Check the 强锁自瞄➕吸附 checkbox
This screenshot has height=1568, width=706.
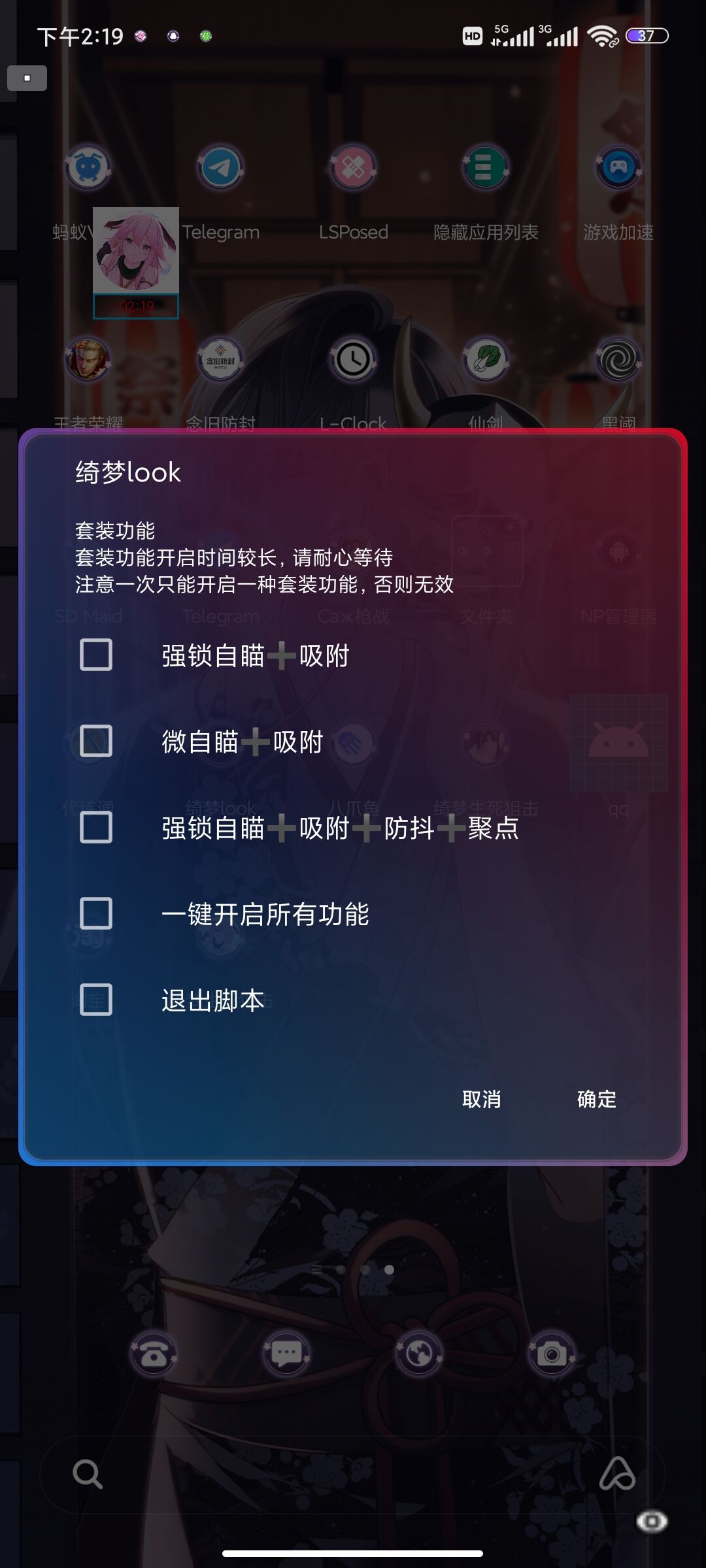point(96,655)
